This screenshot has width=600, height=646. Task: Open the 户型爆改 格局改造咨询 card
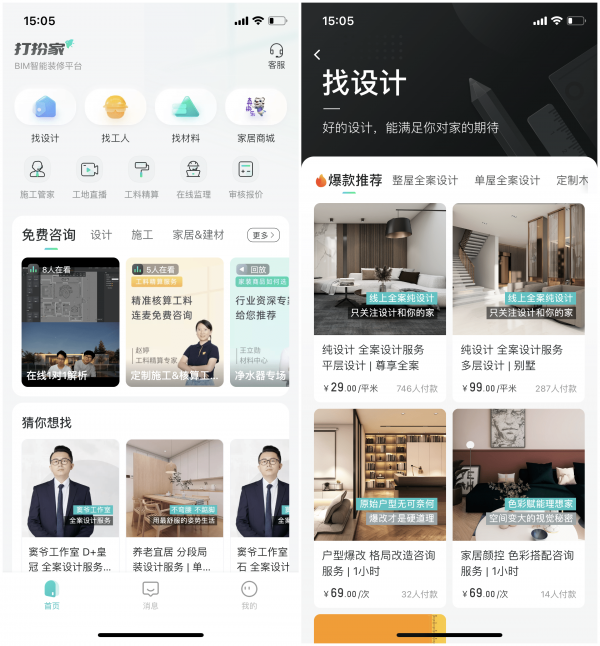pos(380,507)
